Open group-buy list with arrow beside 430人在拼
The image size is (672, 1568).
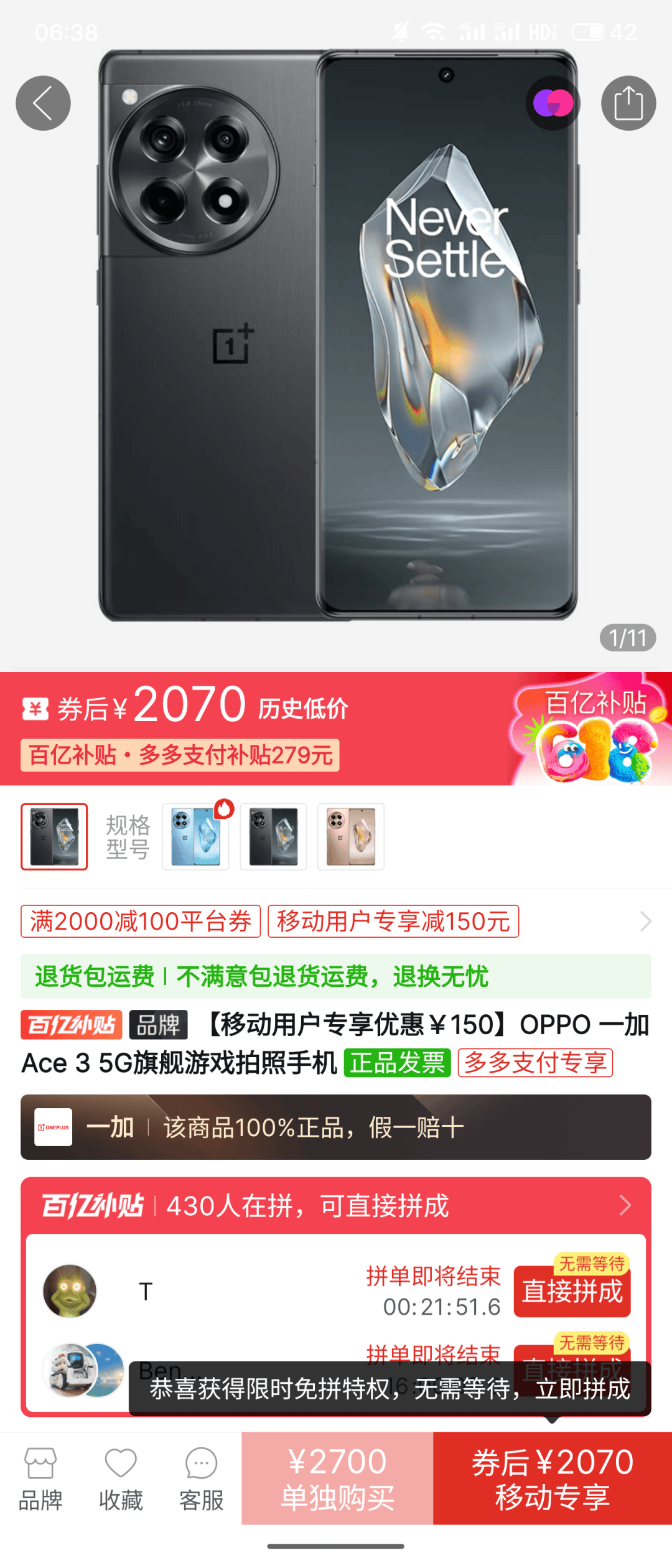click(627, 1205)
